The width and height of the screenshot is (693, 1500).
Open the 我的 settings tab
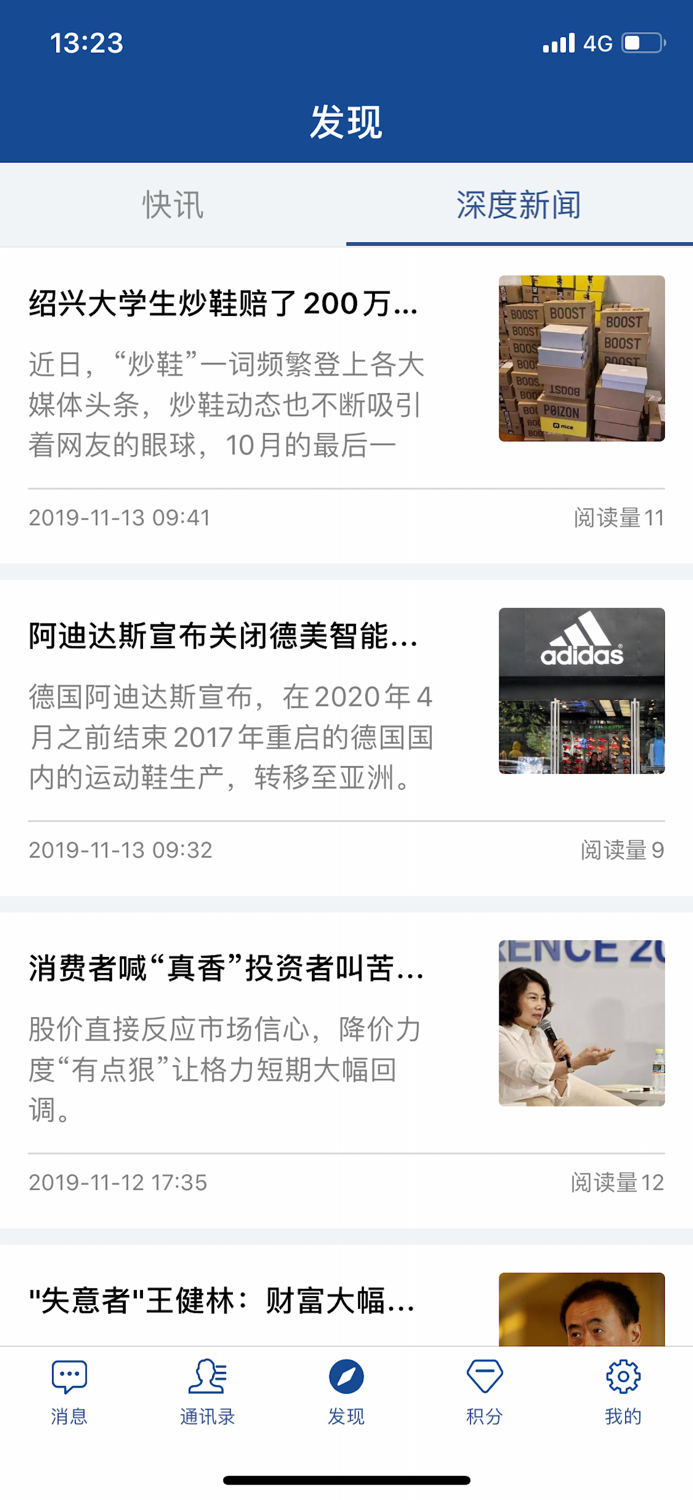[x=622, y=1392]
